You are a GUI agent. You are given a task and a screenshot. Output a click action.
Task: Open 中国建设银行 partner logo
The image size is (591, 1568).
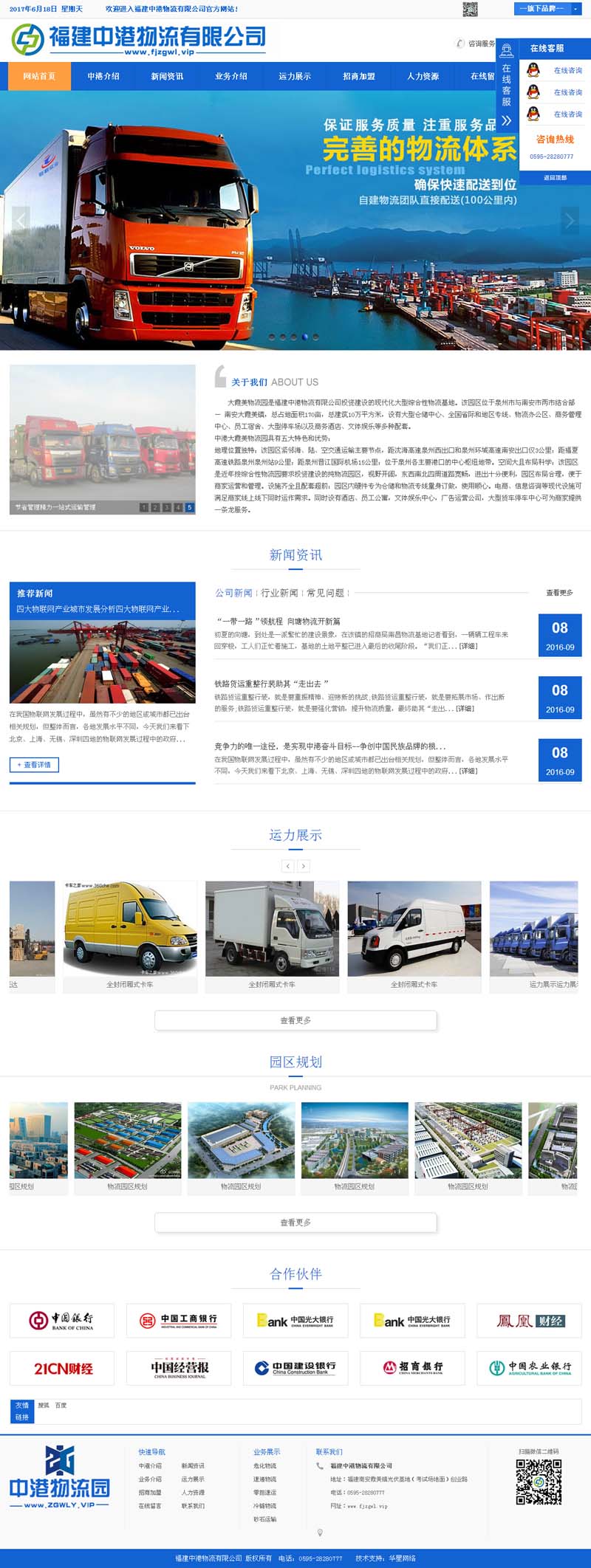[295, 1368]
